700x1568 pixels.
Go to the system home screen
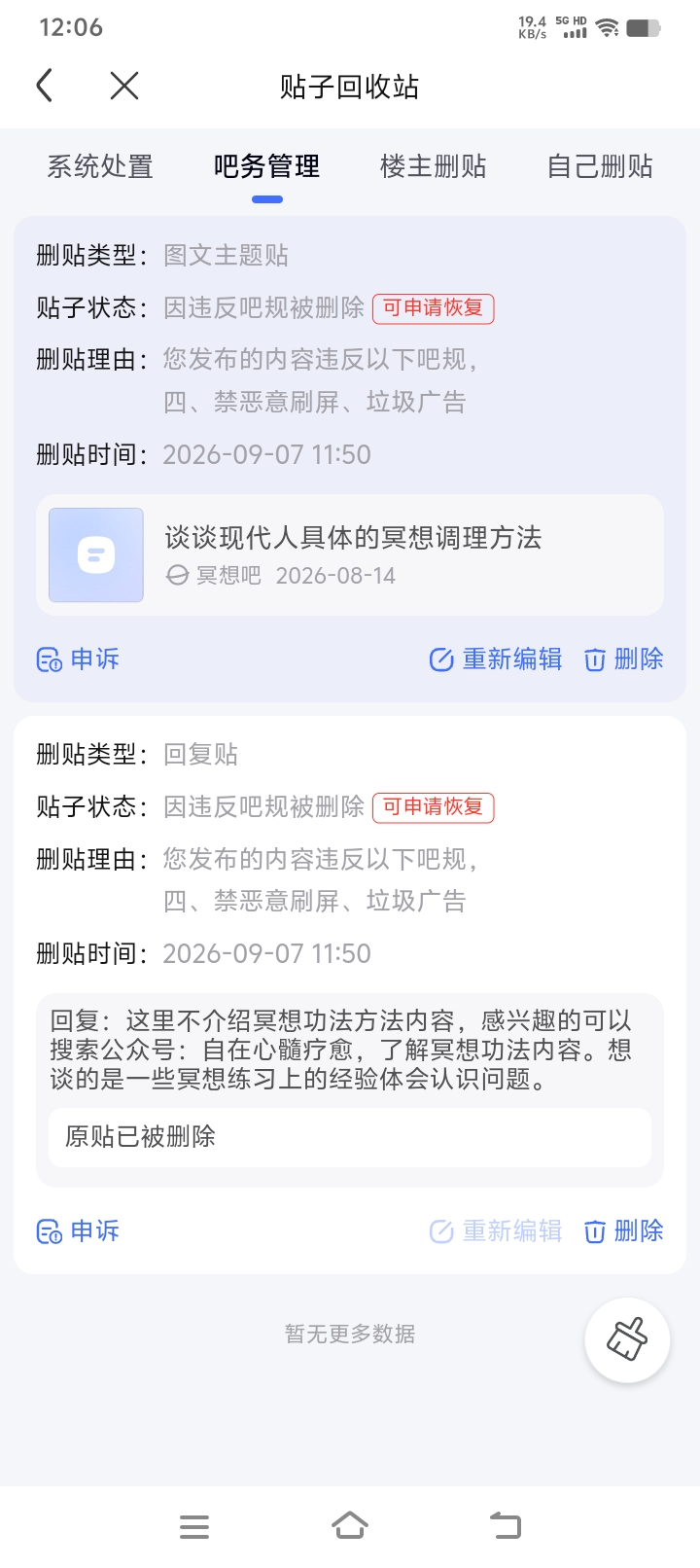pos(350,1525)
